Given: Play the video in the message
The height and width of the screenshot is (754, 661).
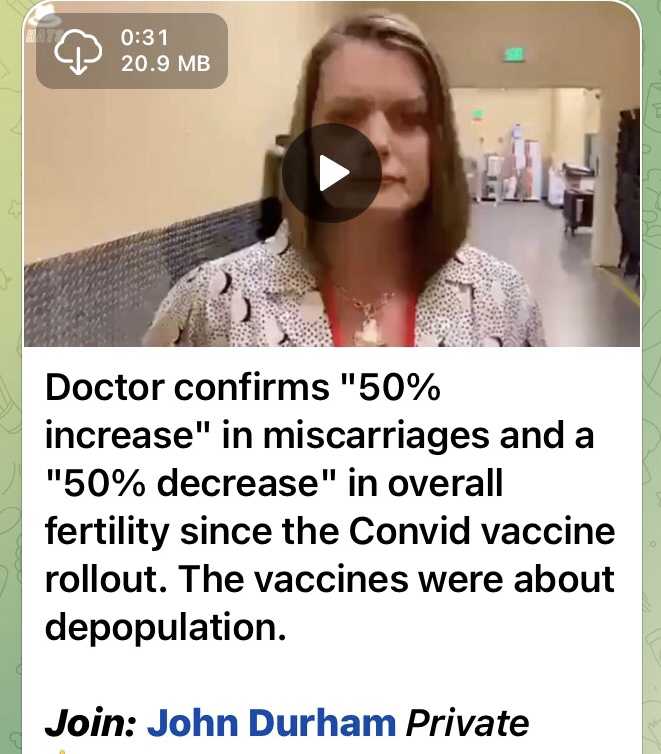Looking at the screenshot, I should point(331,173).
